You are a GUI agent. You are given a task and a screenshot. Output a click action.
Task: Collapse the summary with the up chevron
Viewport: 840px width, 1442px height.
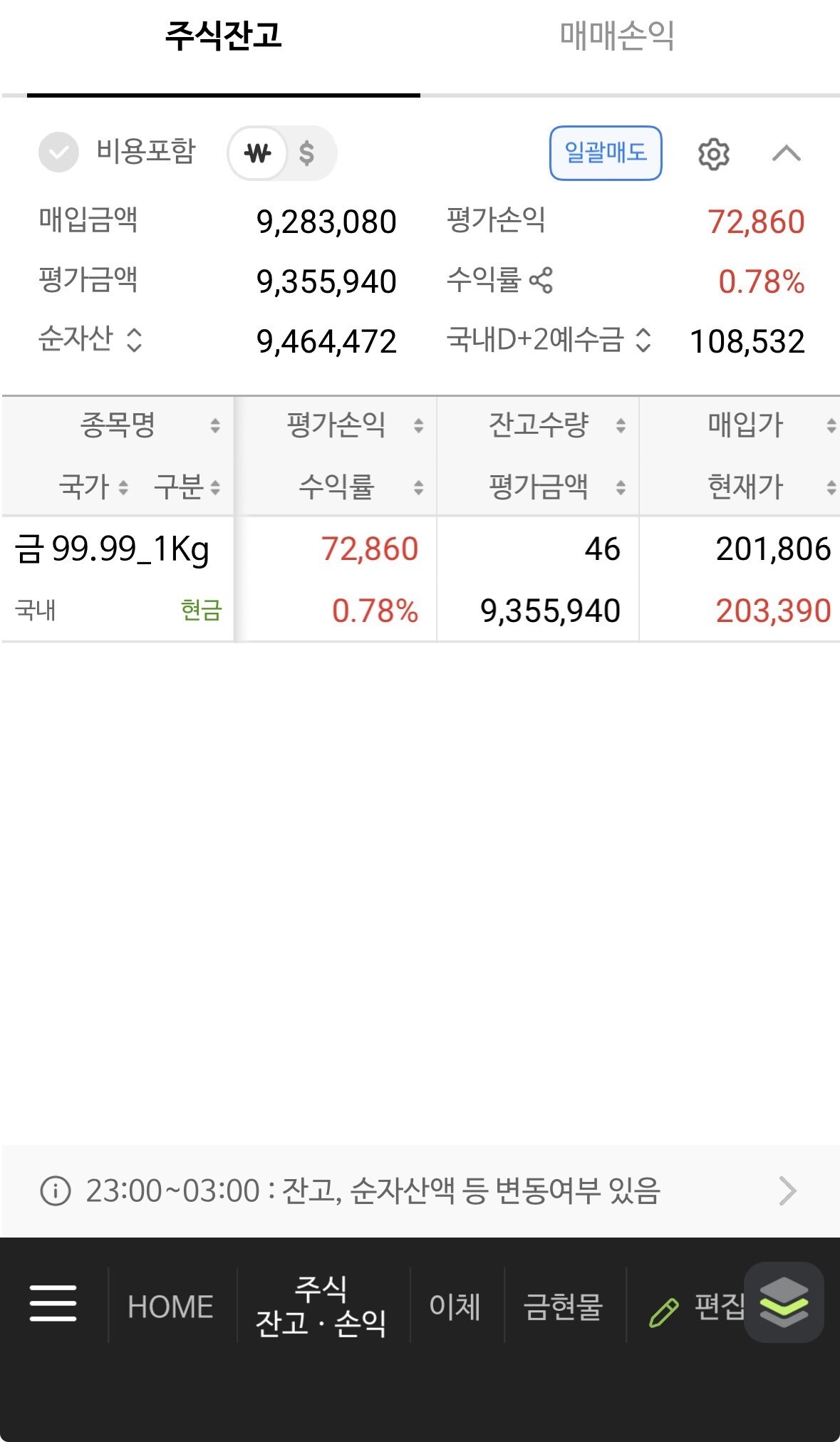787,153
